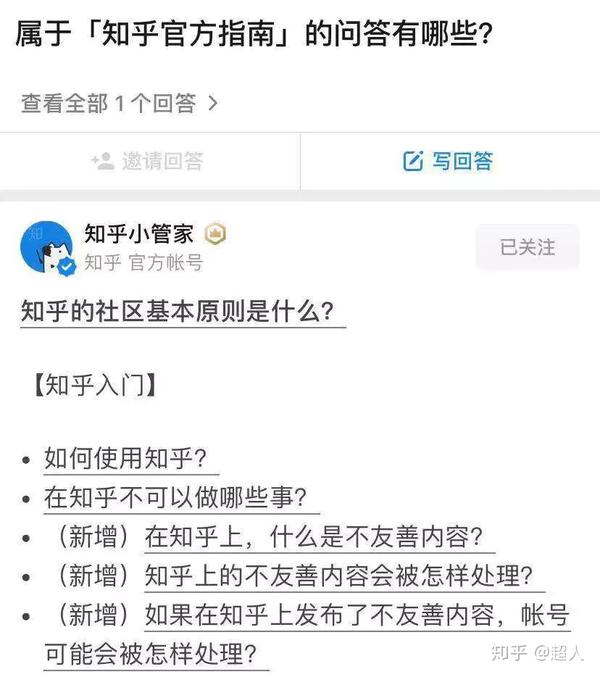
Task: Tap 邀请回答 to invite answers
Action: [x=148, y=161]
